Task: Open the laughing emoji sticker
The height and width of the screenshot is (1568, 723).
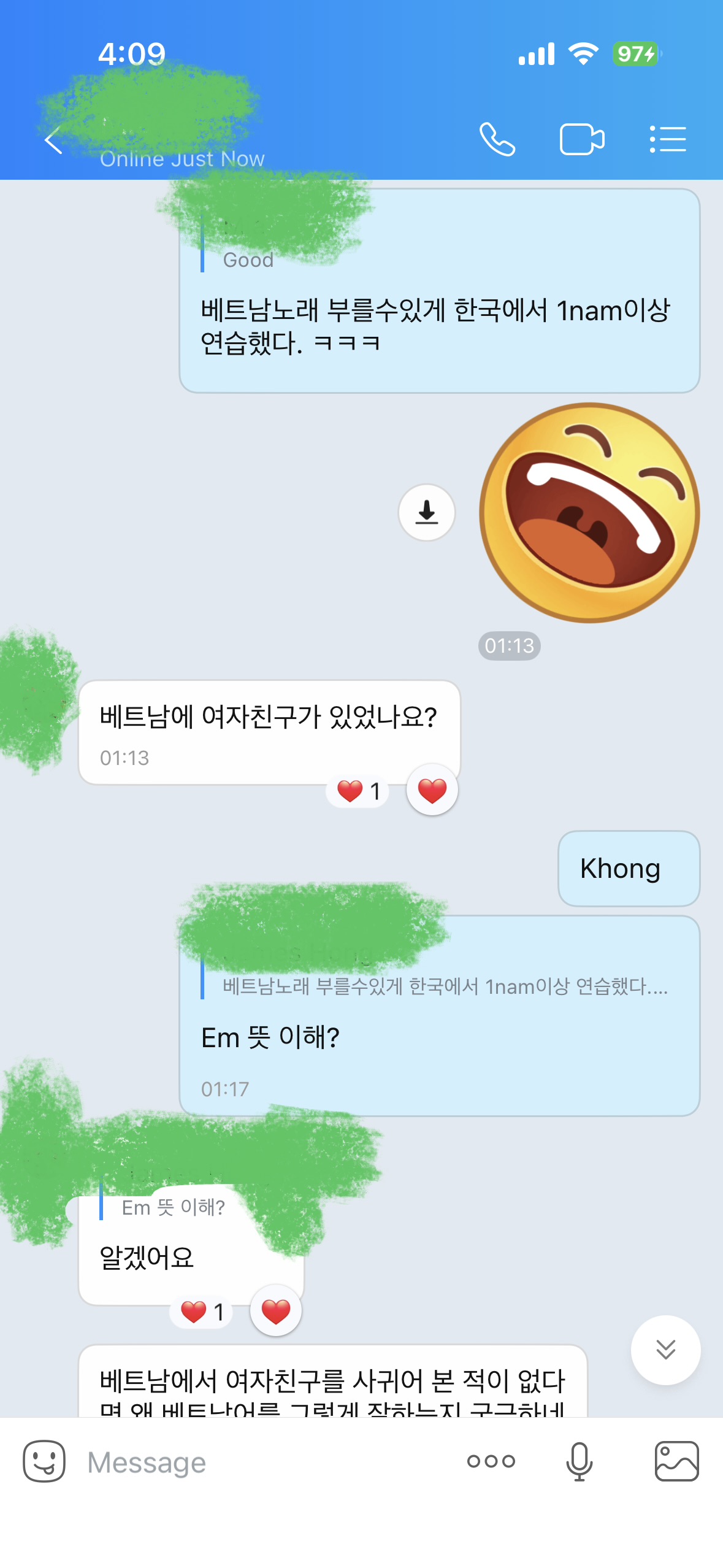Action: (x=589, y=512)
